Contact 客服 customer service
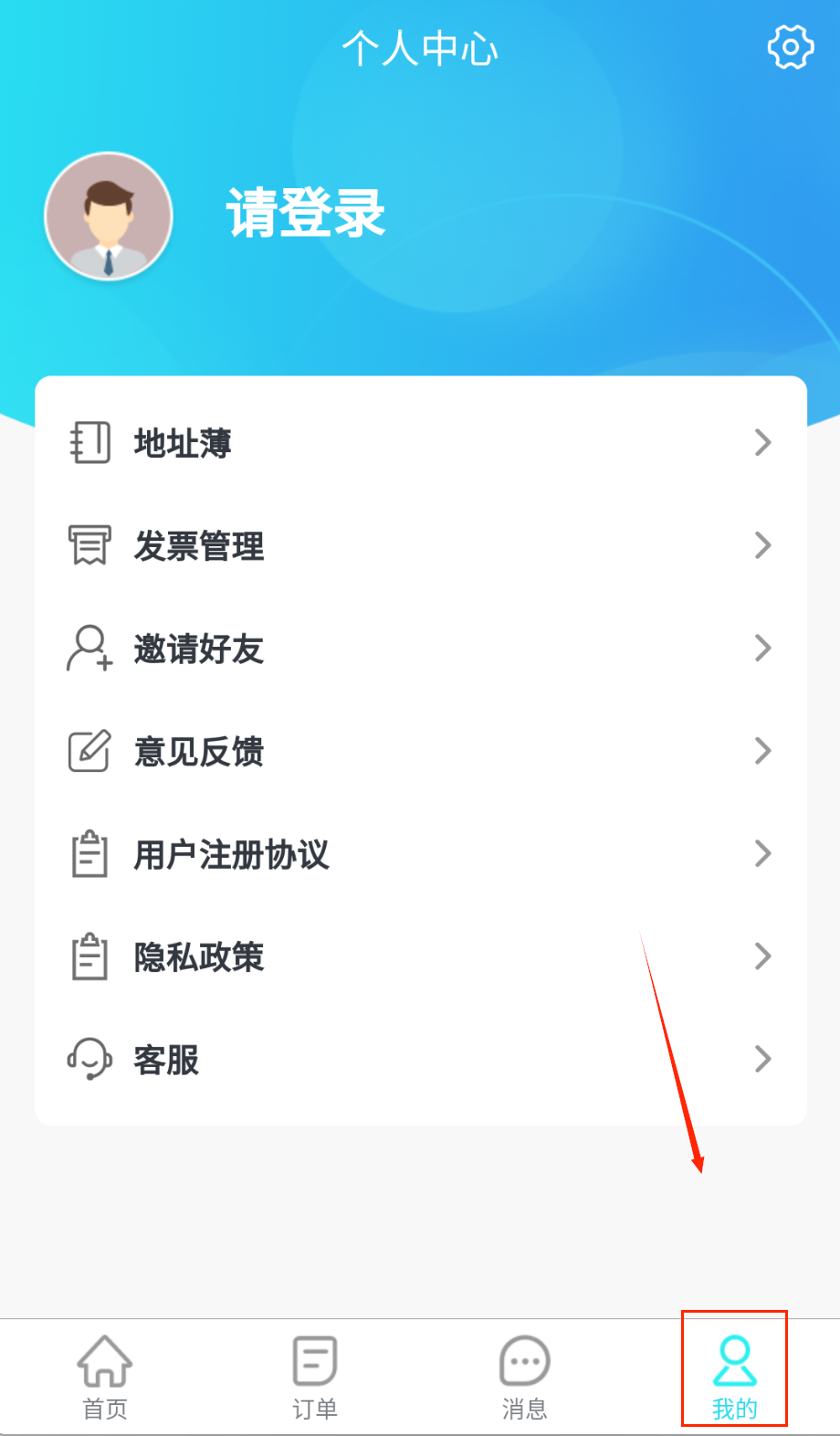Viewport: 840px width, 1436px height. coord(420,1060)
